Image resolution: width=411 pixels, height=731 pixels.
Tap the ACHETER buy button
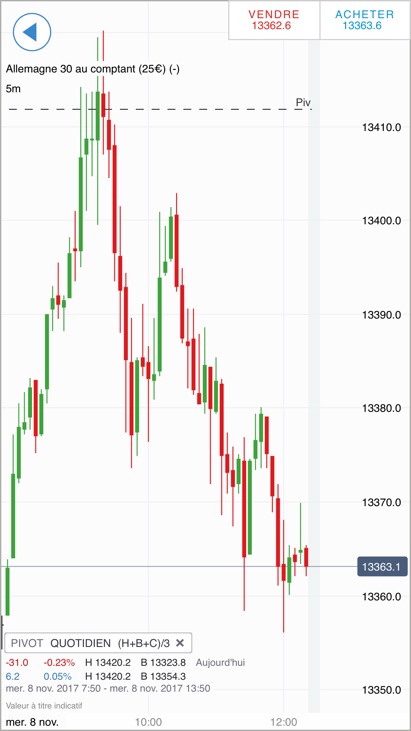tap(364, 20)
